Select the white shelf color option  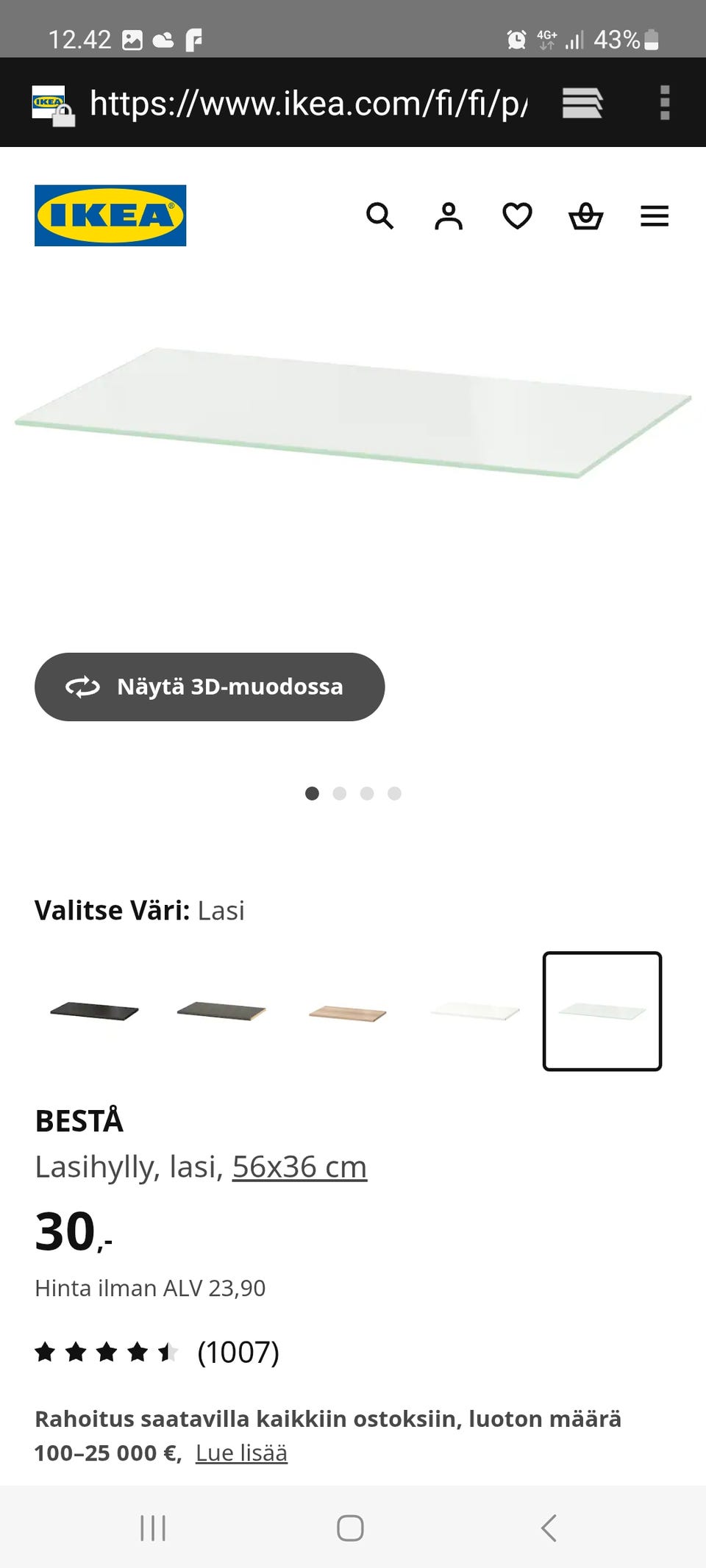474,1011
